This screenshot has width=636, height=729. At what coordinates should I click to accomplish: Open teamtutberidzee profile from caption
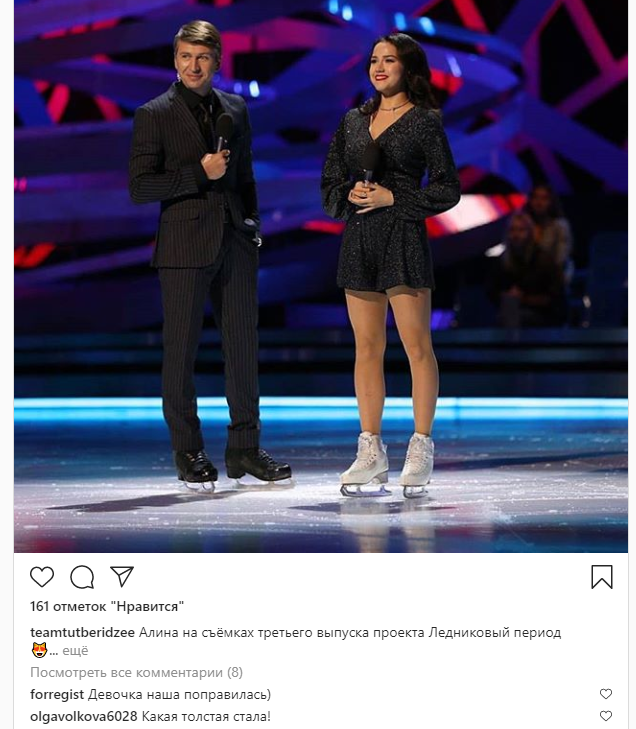pos(82,632)
